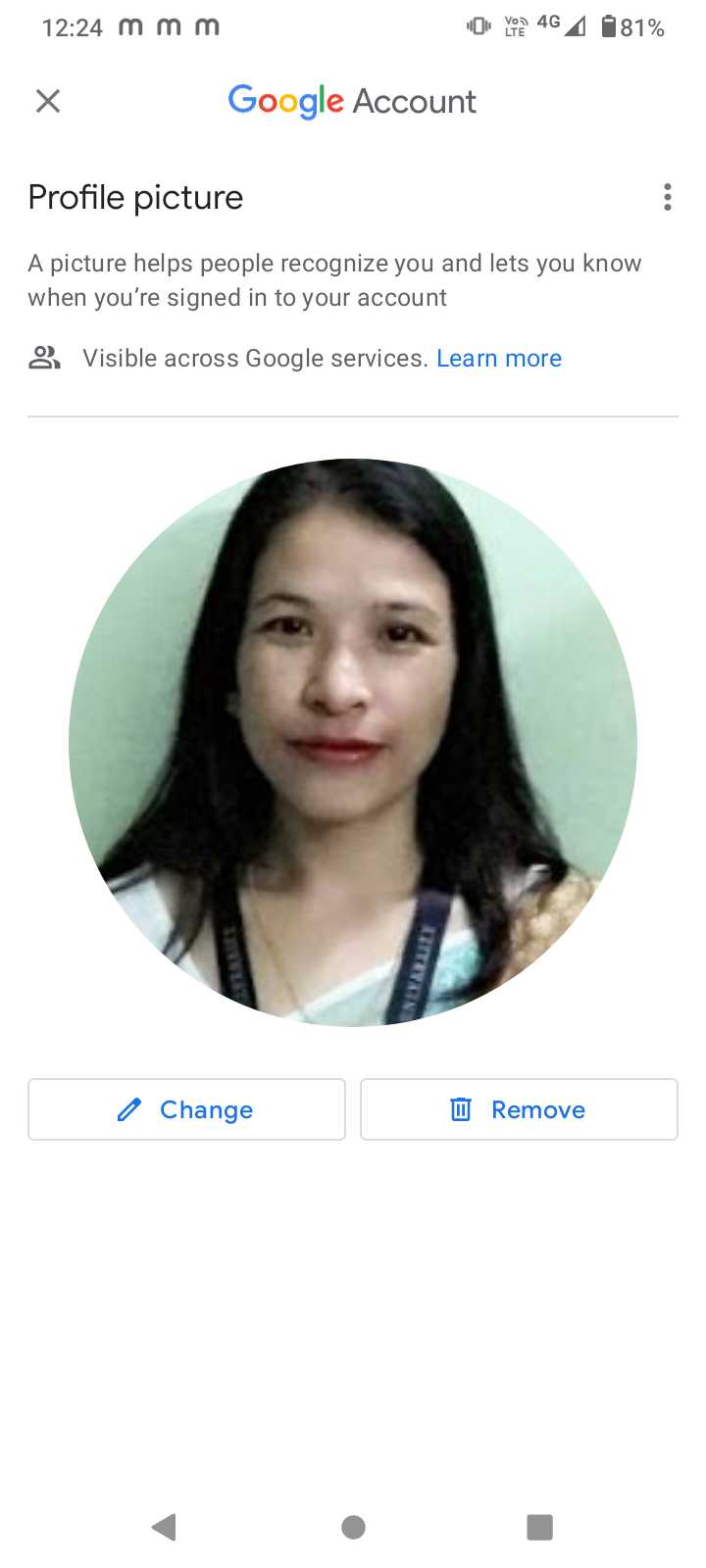
Task: Tap Change to update profile picture
Action: pyautogui.click(x=186, y=1109)
